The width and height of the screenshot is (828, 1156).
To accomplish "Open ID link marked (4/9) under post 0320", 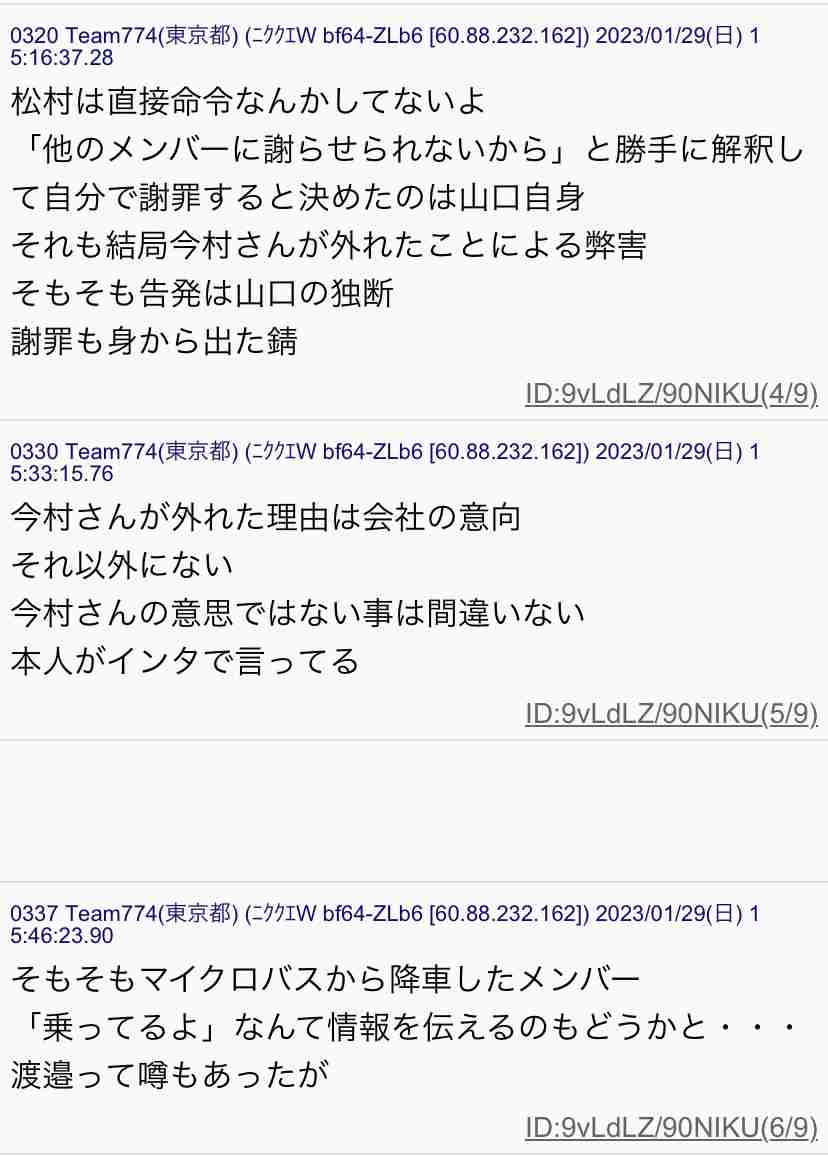I will [x=671, y=395].
